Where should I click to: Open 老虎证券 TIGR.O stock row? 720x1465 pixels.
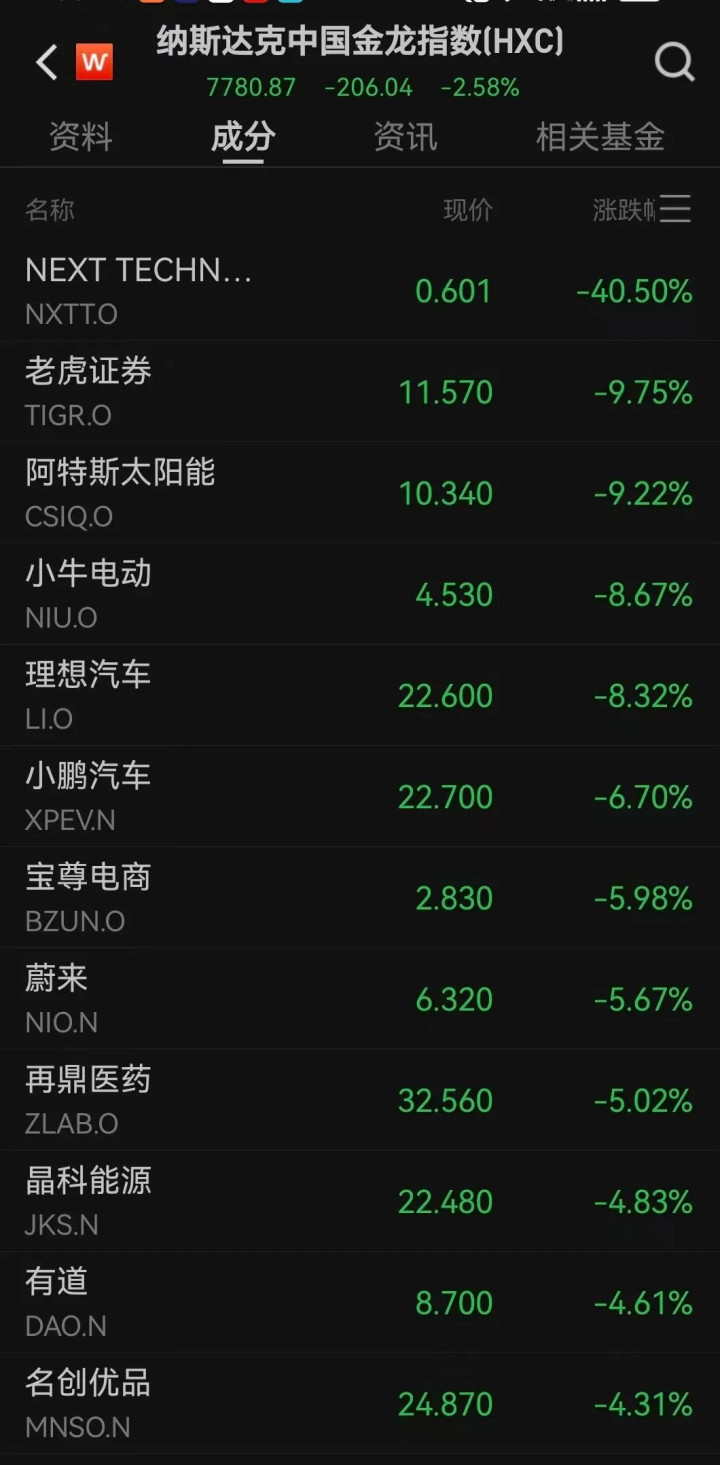(x=360, y=392)
